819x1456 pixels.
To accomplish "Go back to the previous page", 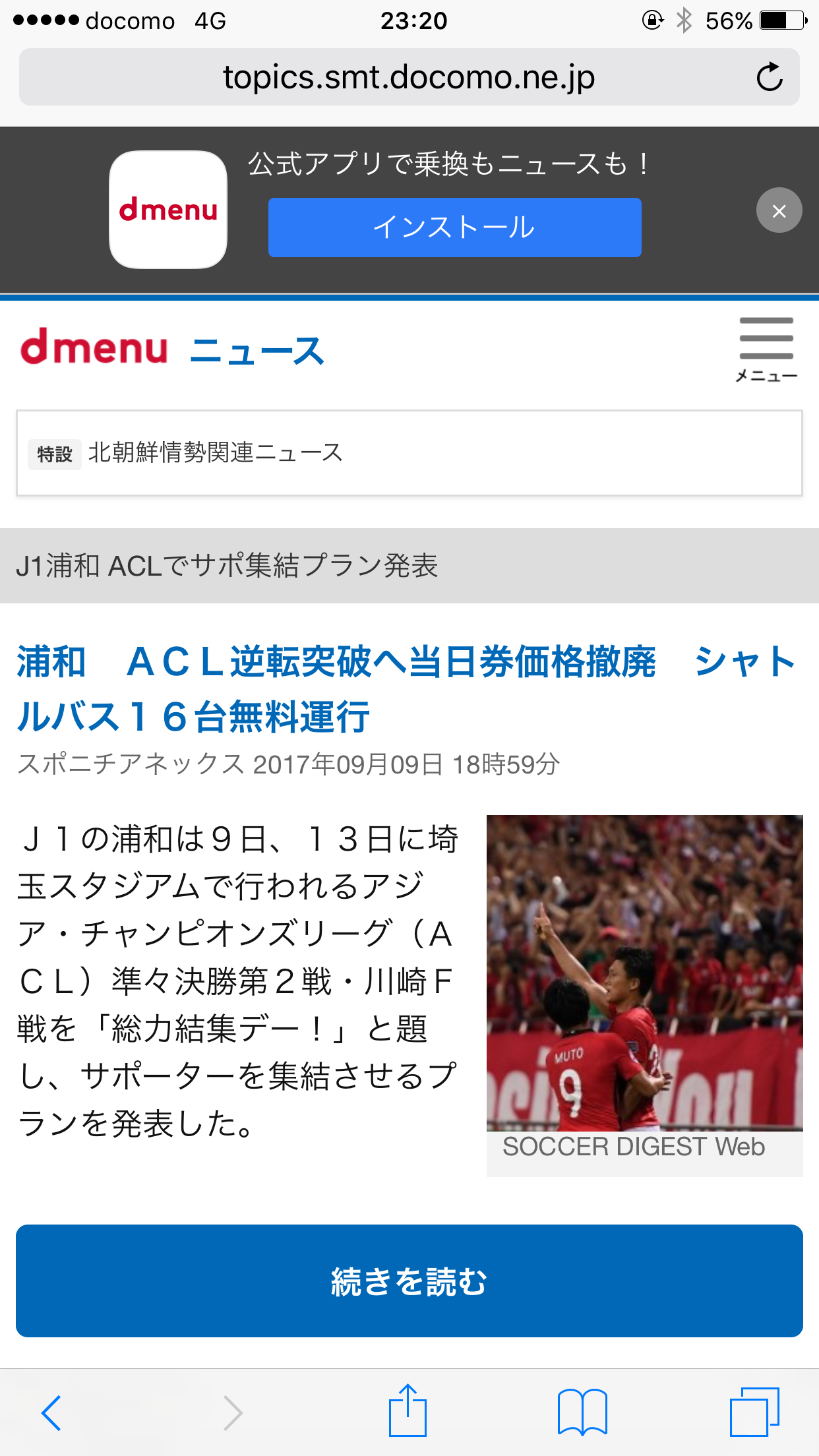I will 51,1412.
